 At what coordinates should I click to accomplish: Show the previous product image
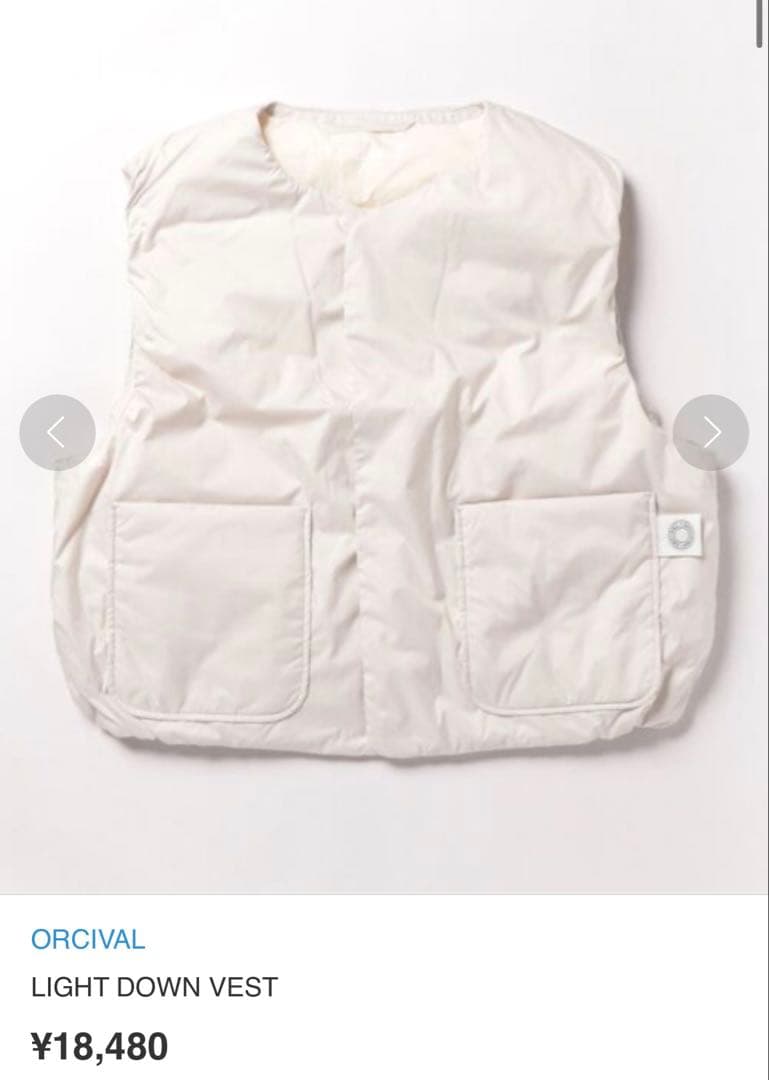click(57, 432)
